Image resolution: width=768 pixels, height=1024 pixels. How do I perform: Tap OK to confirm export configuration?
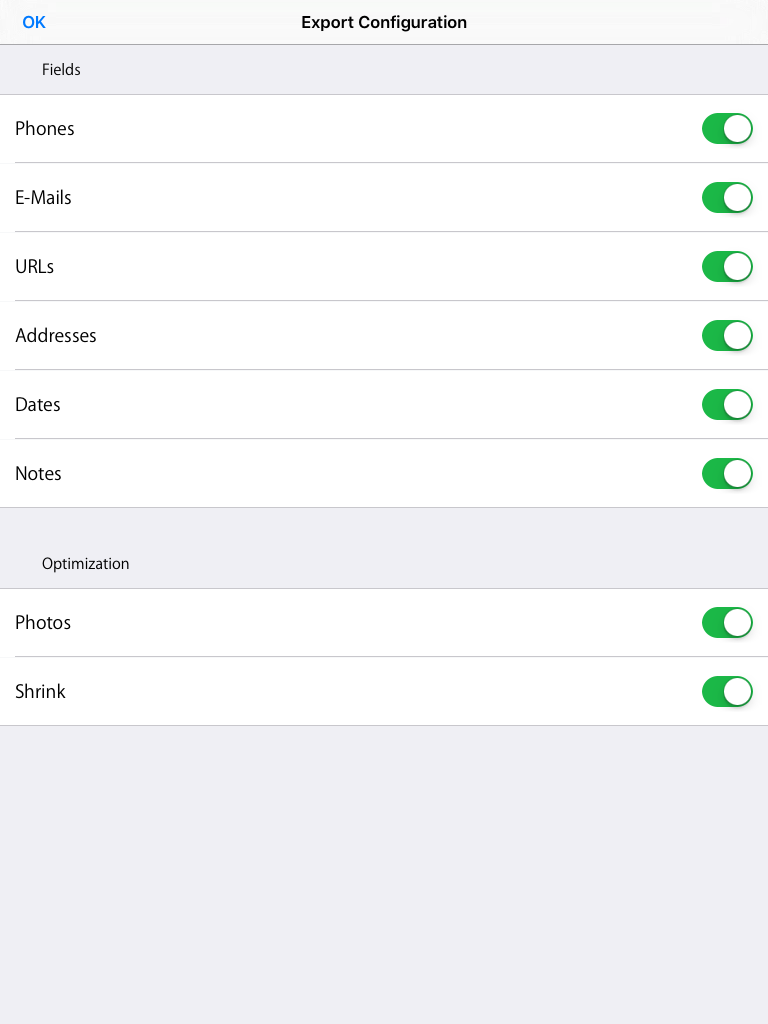coord(34,22)
